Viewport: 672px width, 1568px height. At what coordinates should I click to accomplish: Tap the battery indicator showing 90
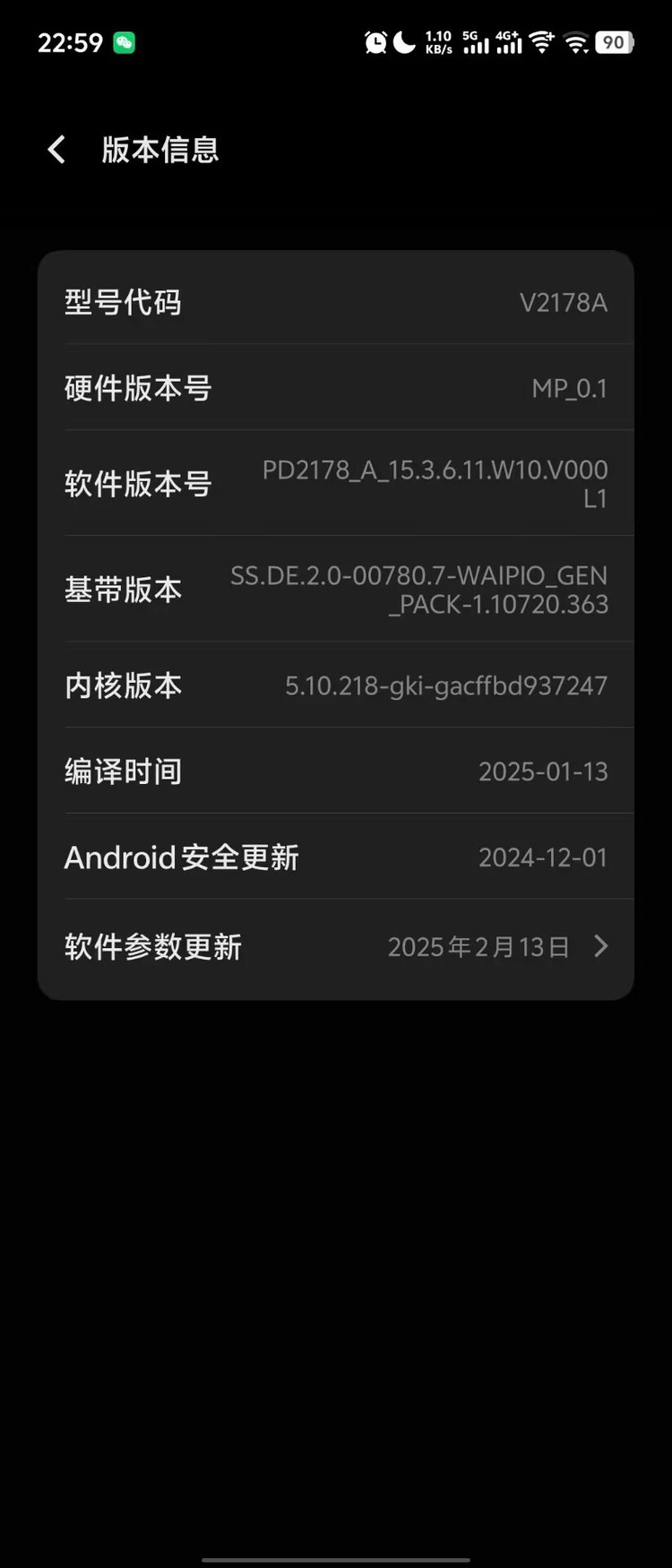coord(616,42)
